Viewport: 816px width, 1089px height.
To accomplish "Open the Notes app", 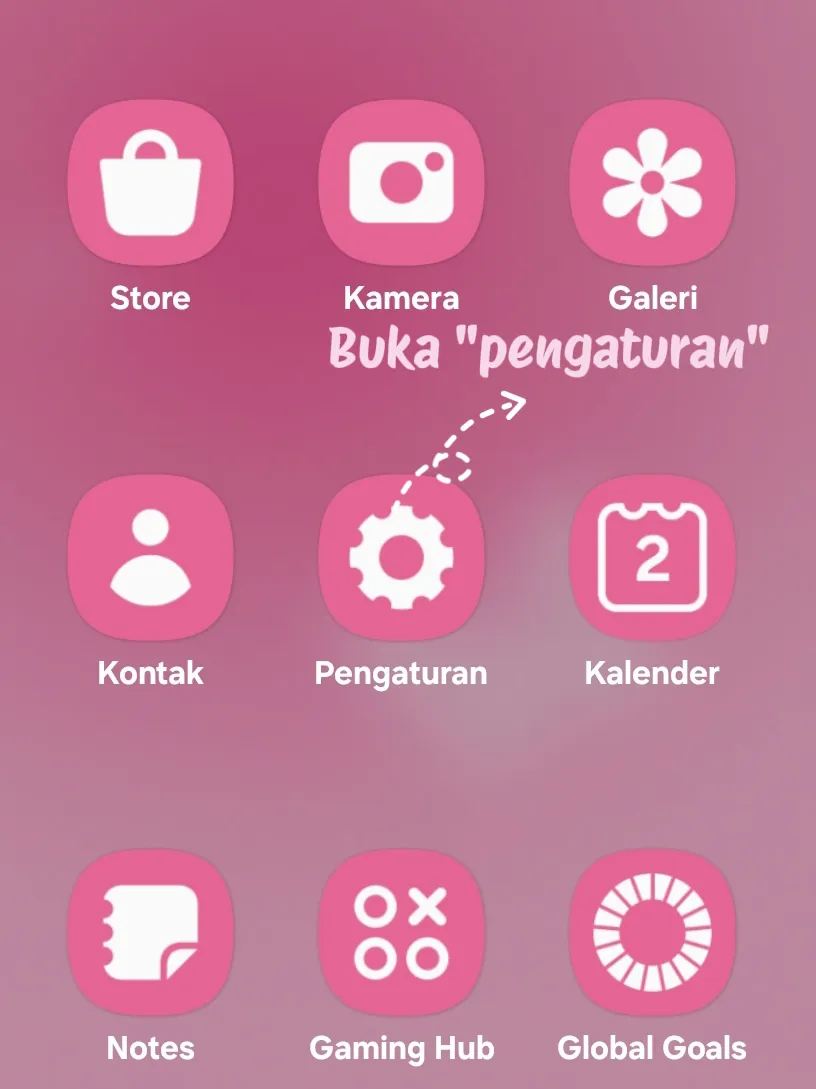I will point(150,932).
